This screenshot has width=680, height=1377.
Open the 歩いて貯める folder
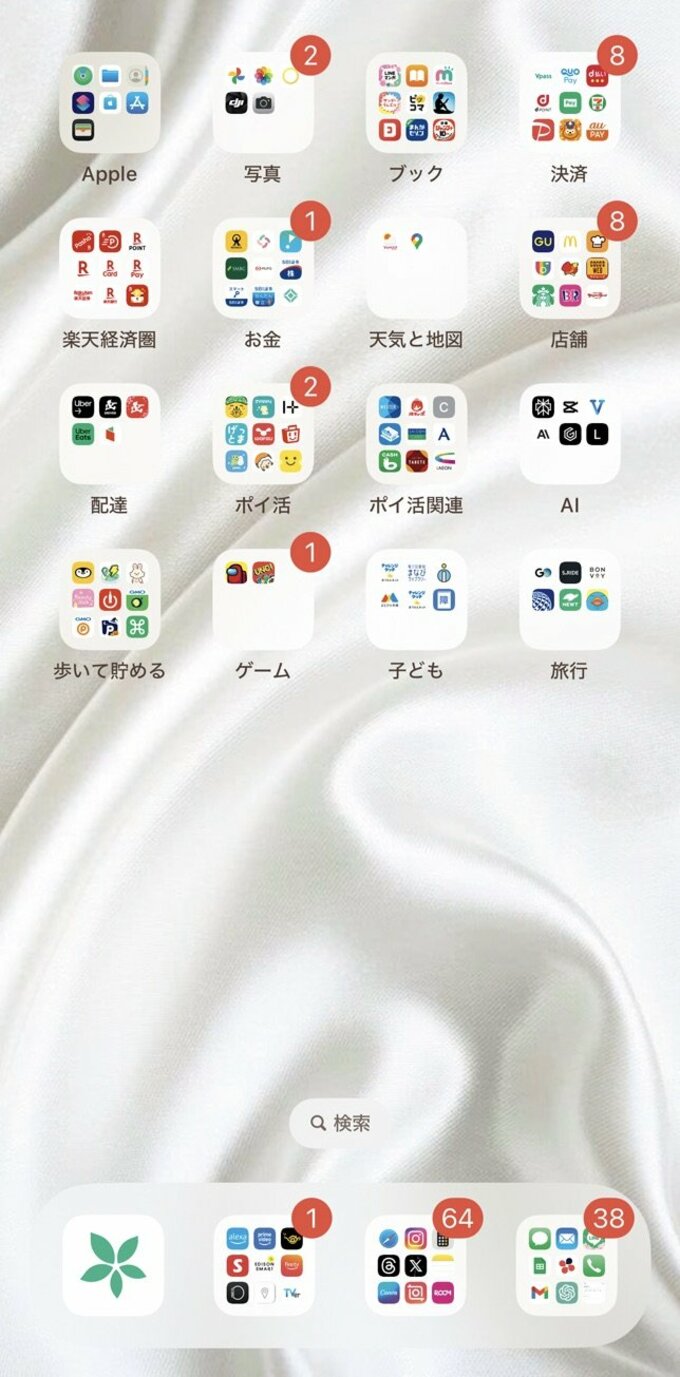point(110,599)
